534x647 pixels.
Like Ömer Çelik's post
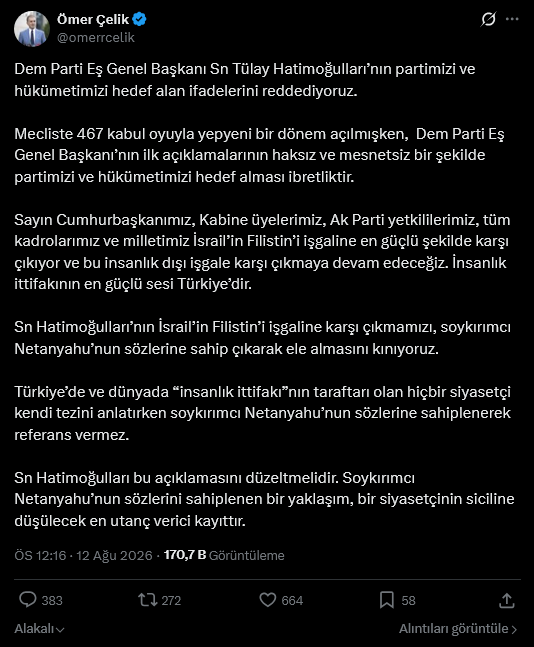tap(281, 600)
